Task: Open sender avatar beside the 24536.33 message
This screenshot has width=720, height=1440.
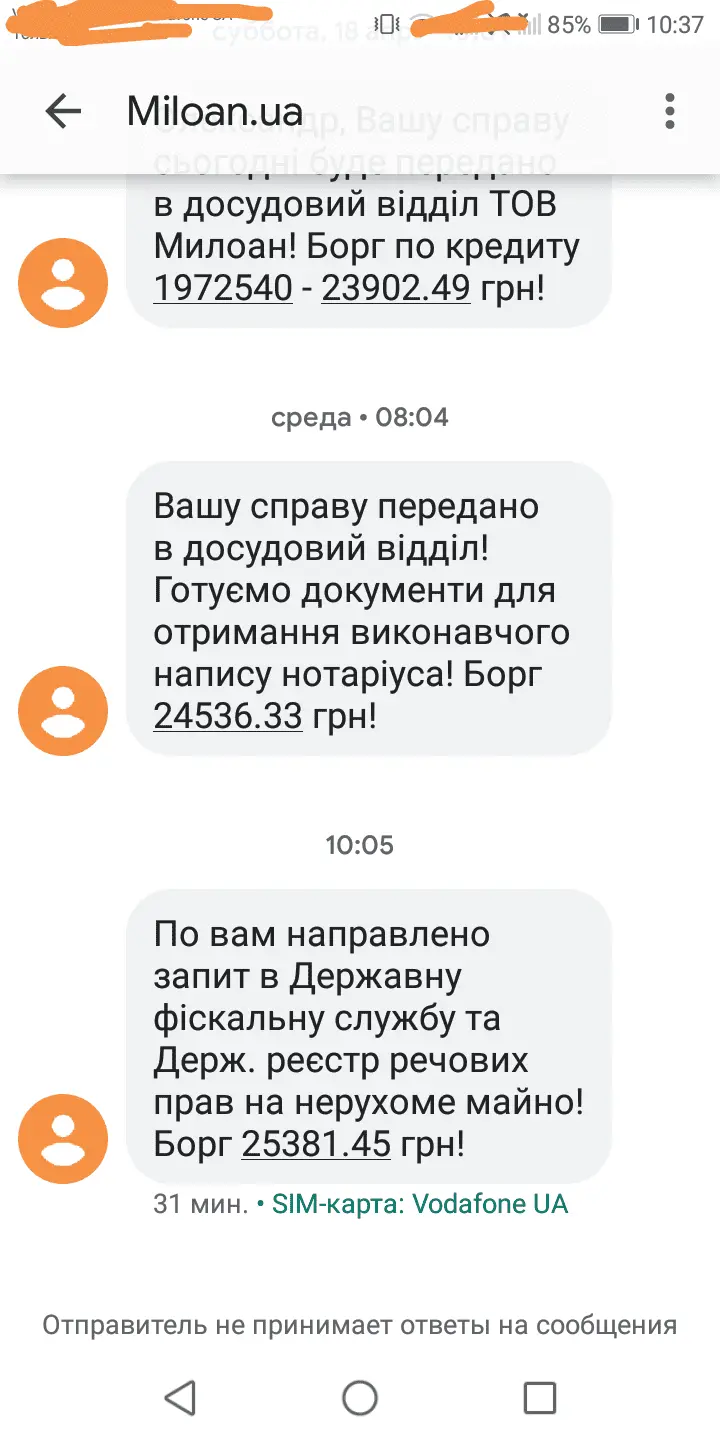Action: coord(63,711)
